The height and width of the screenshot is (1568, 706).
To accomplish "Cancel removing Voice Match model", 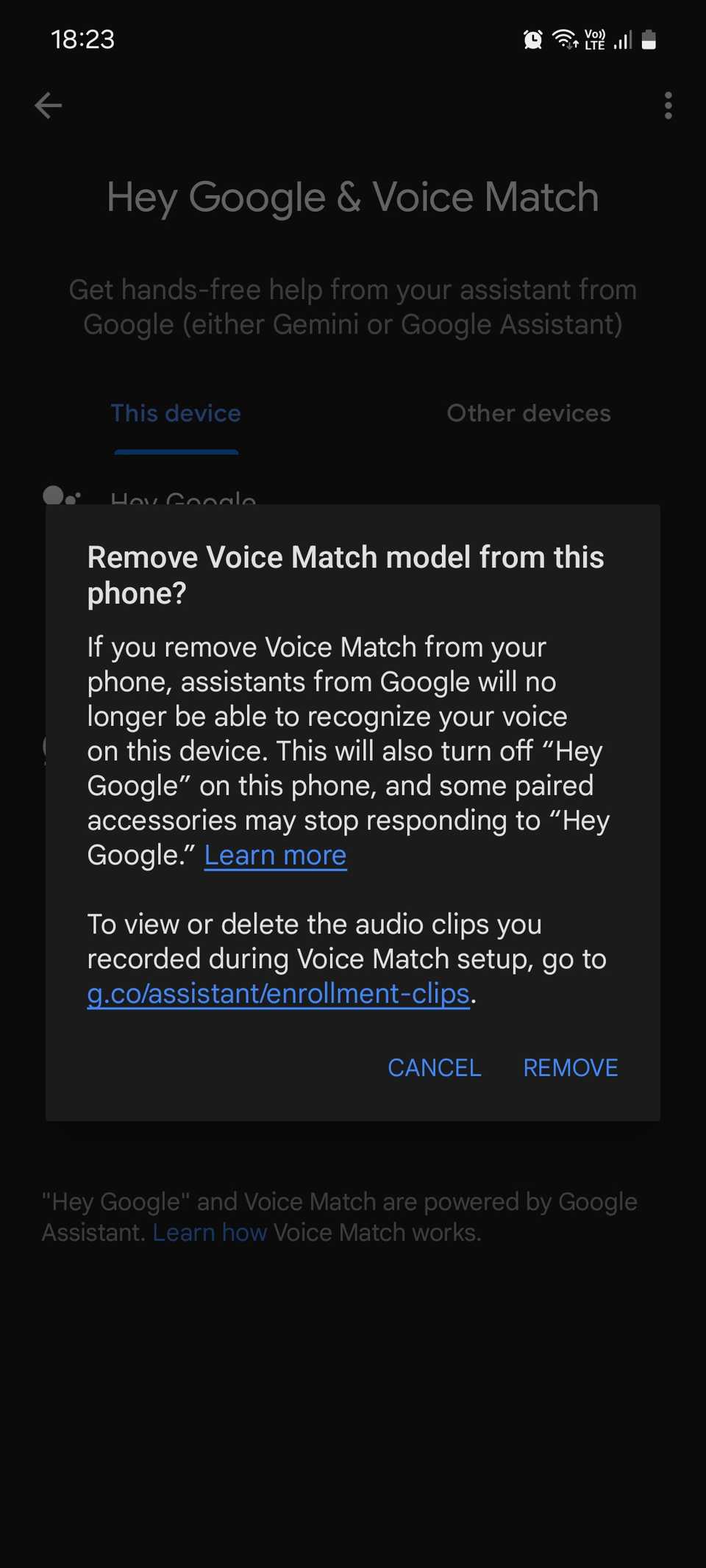I will pos(434,1067).
